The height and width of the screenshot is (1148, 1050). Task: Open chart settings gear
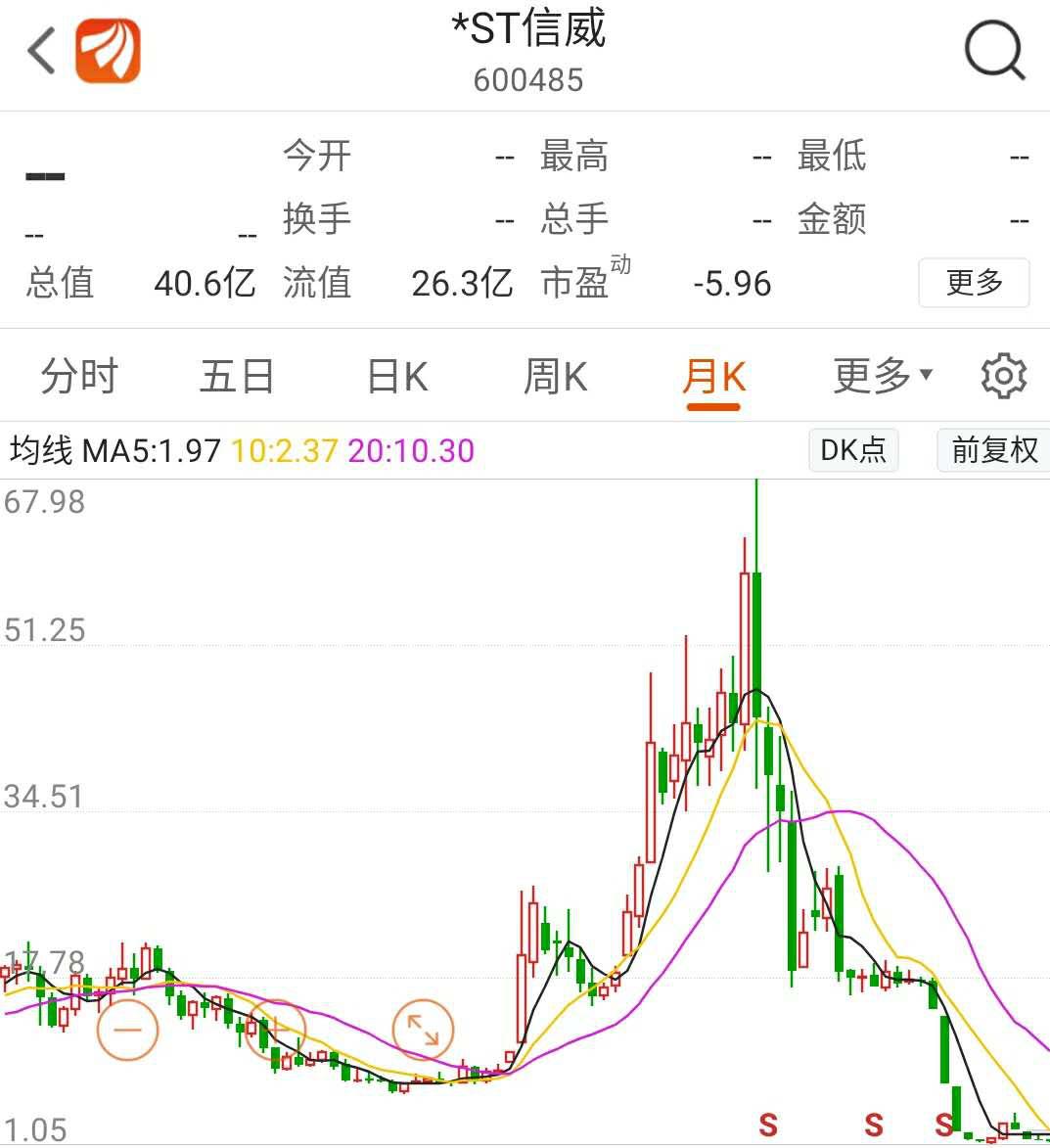1003,377
